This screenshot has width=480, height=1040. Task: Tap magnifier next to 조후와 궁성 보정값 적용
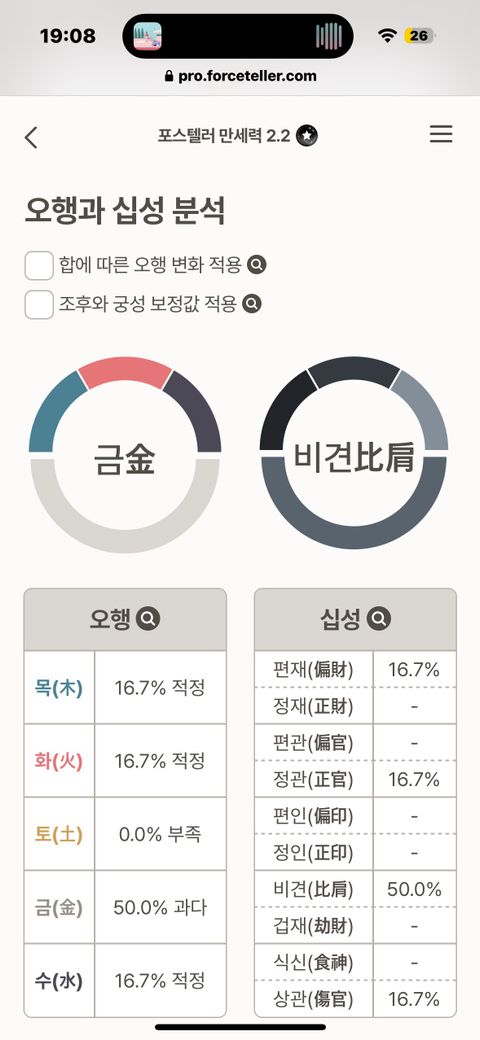tap(251, 304)
